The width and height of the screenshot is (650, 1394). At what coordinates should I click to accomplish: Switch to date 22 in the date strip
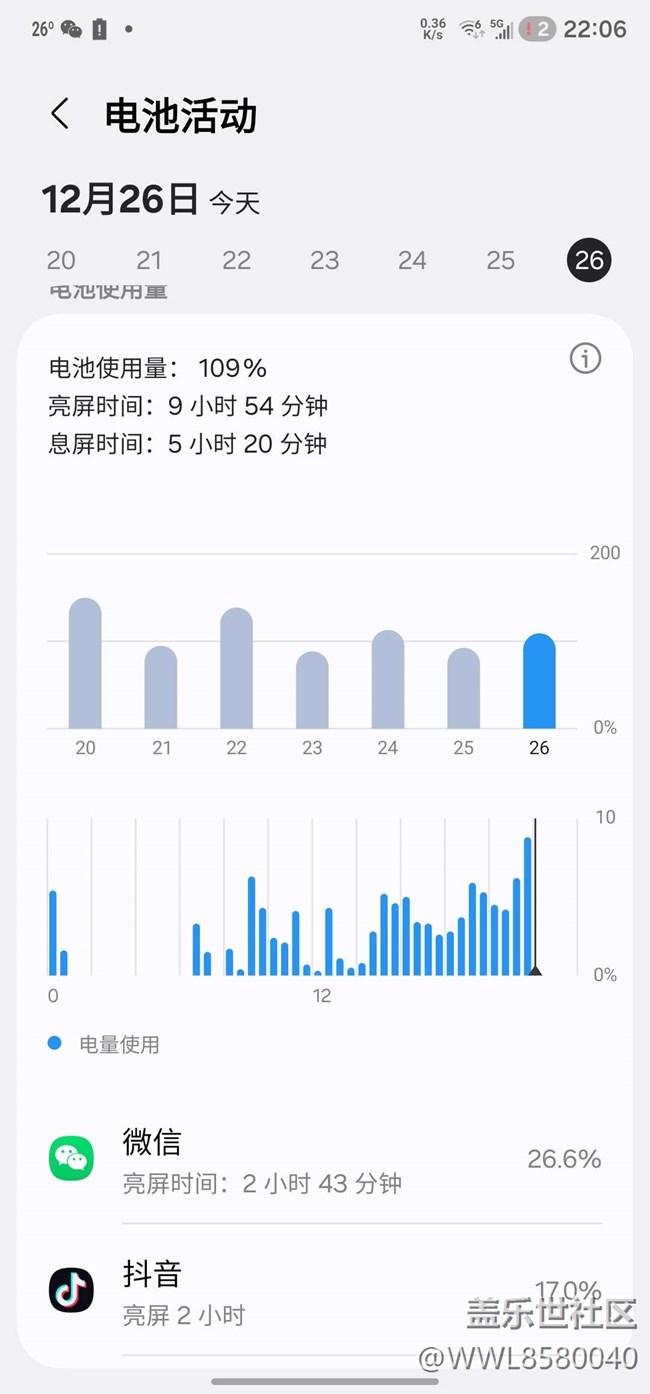pos(237,261)
